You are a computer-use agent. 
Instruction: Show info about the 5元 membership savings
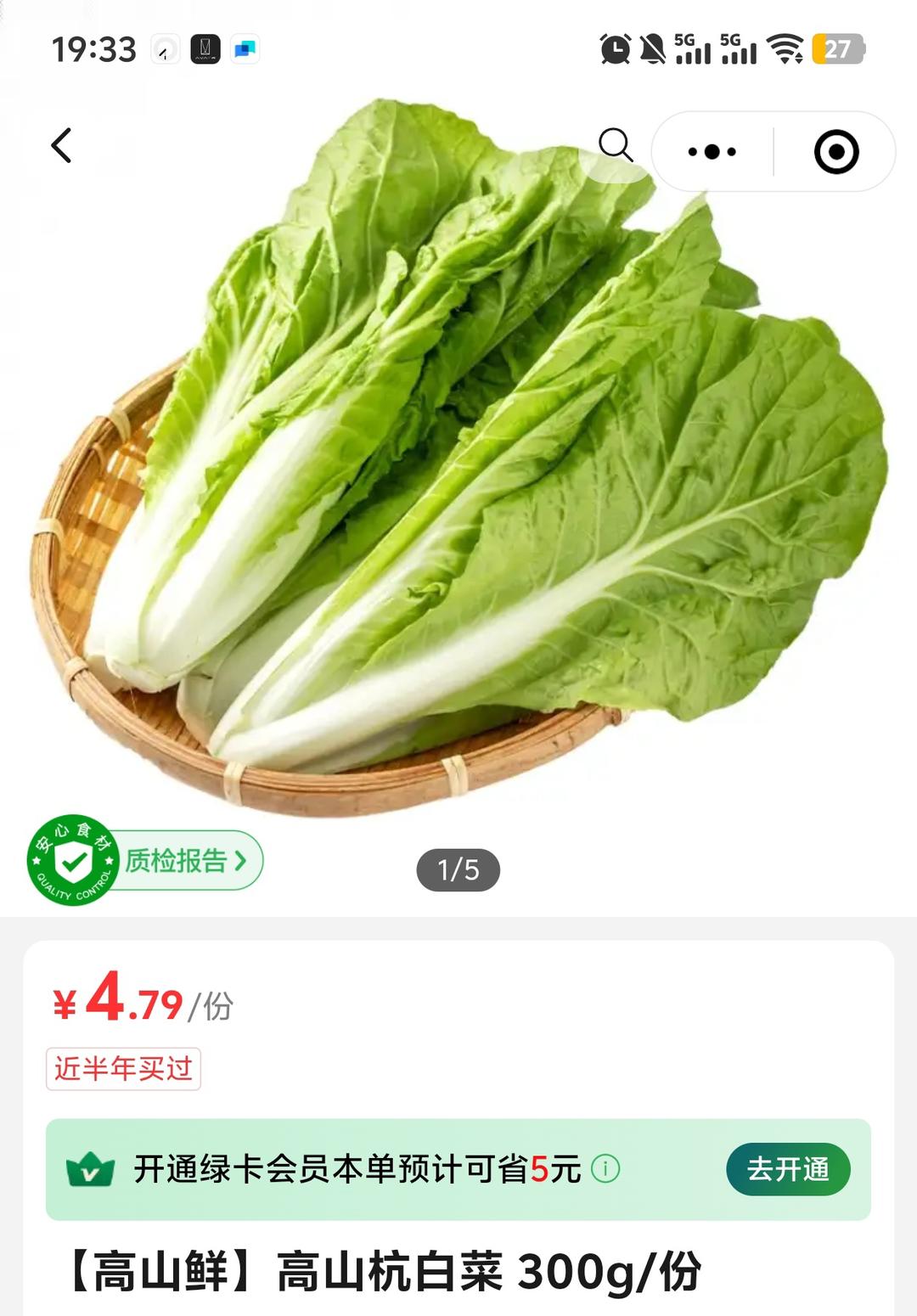click(605, 1169)
